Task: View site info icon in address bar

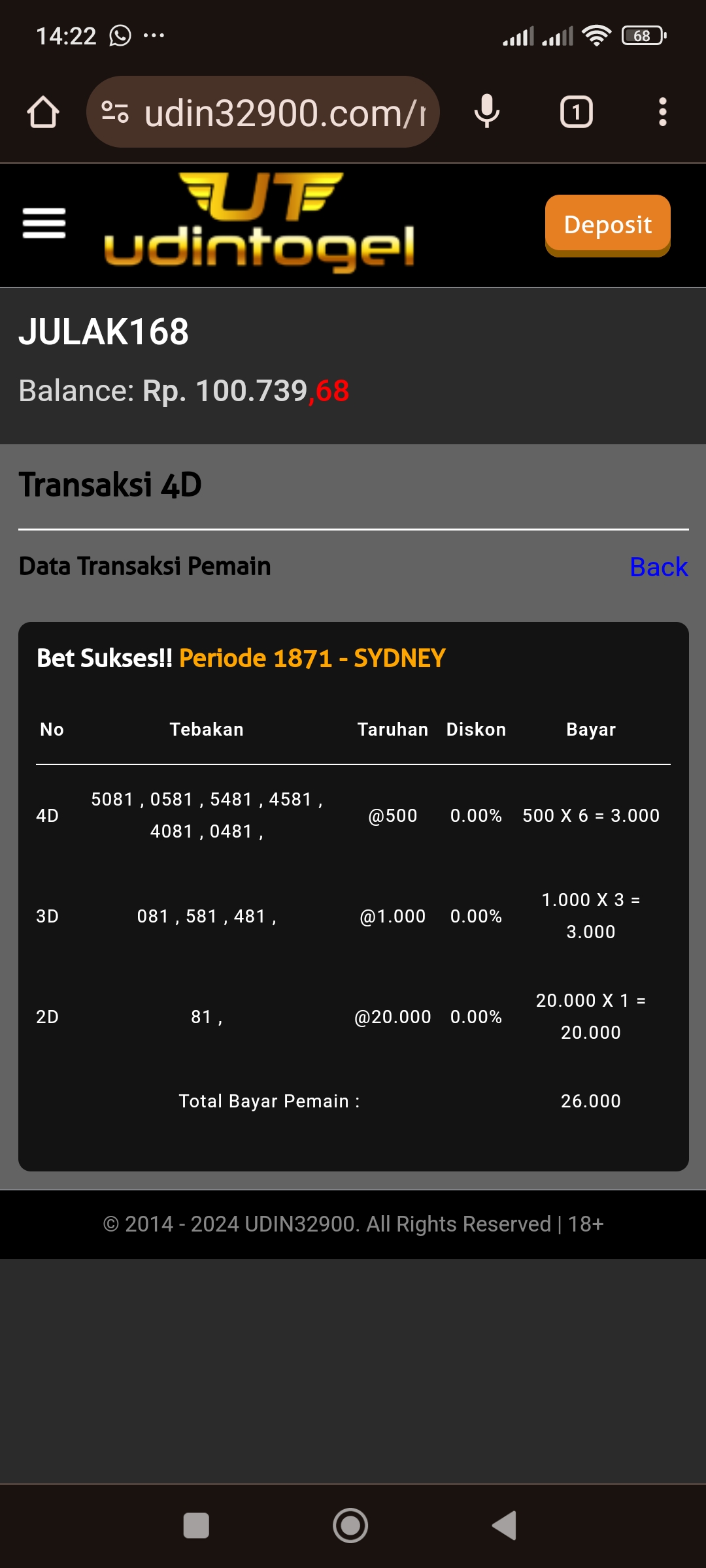Action: click(115, 112)
